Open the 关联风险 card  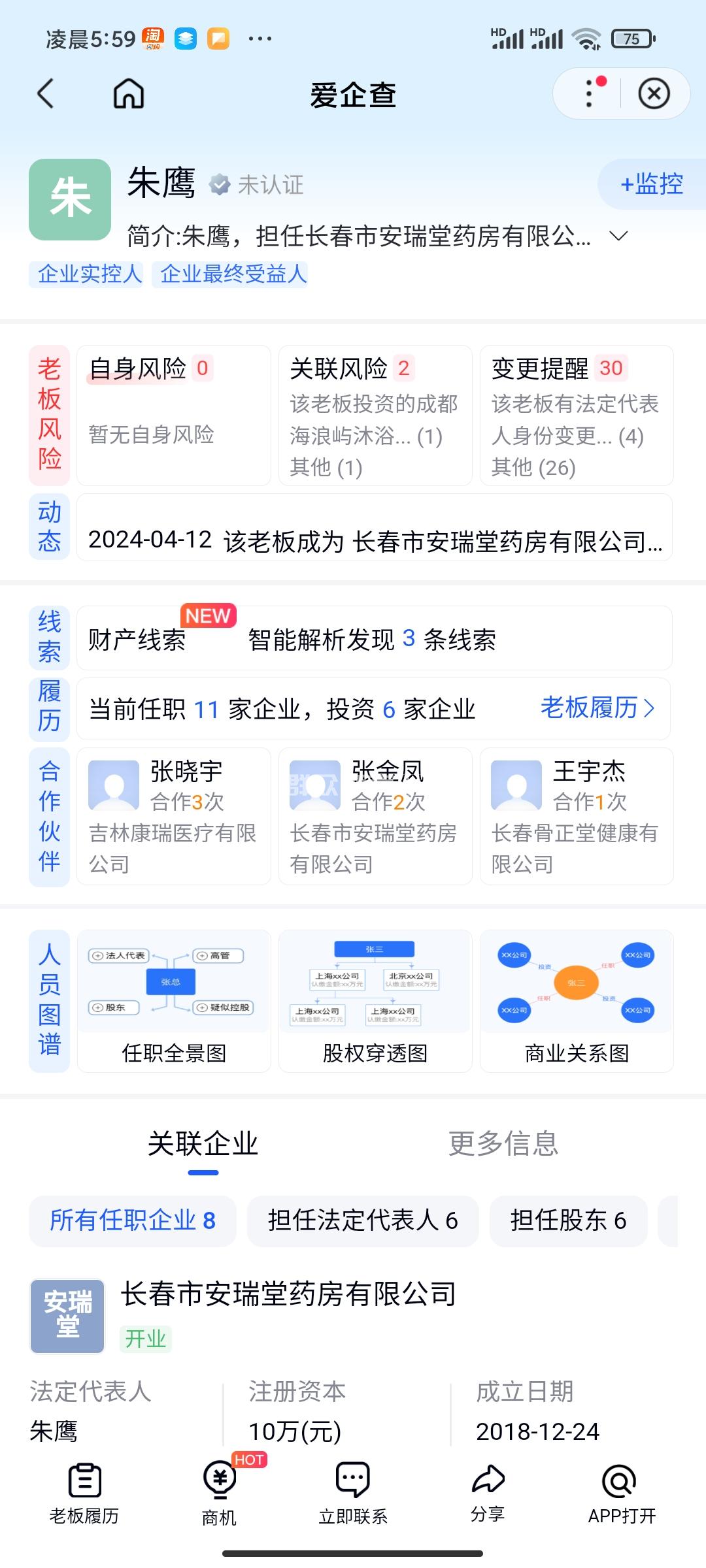pos(375,416)
